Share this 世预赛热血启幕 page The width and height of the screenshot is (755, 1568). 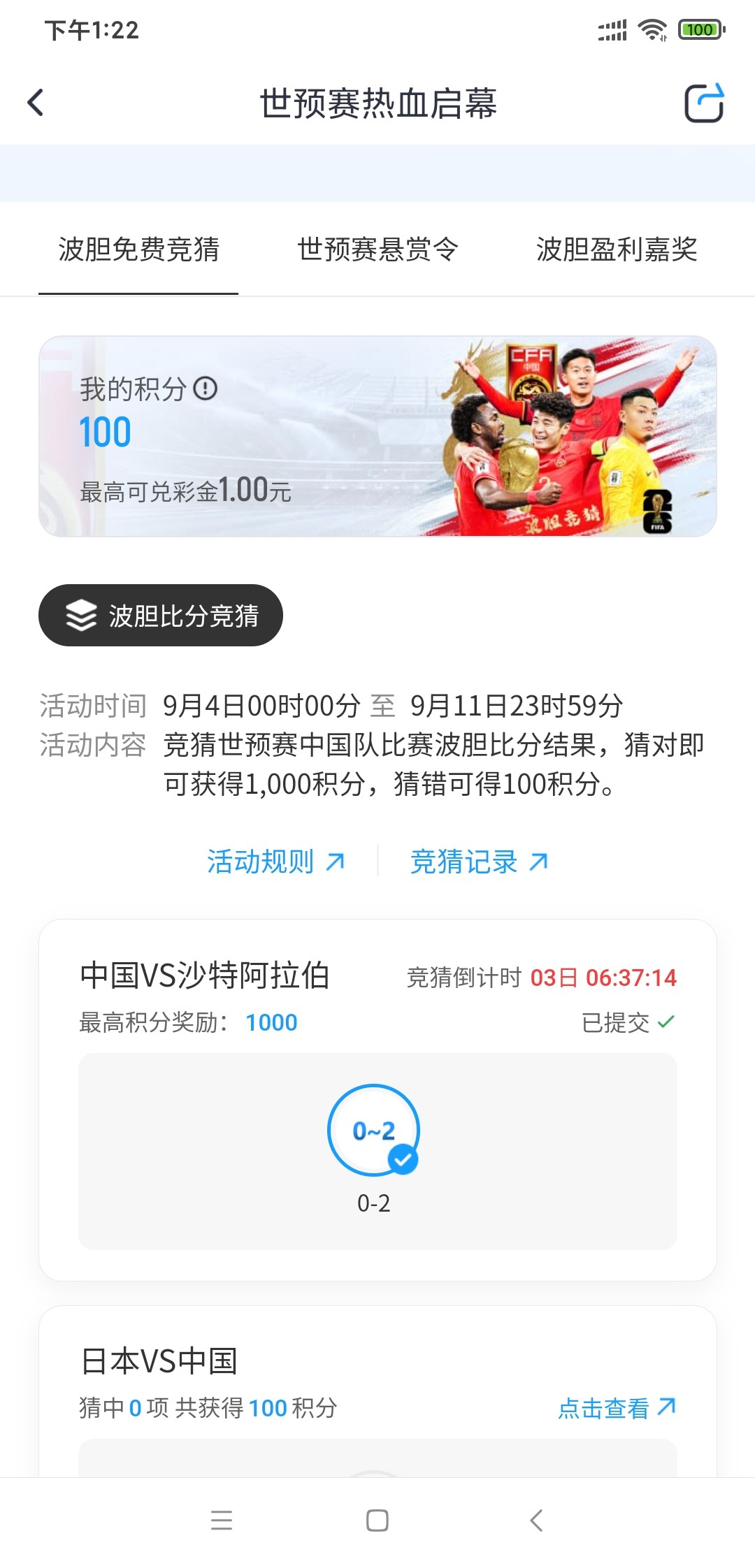pyautogui.click(x=703, y=103)
